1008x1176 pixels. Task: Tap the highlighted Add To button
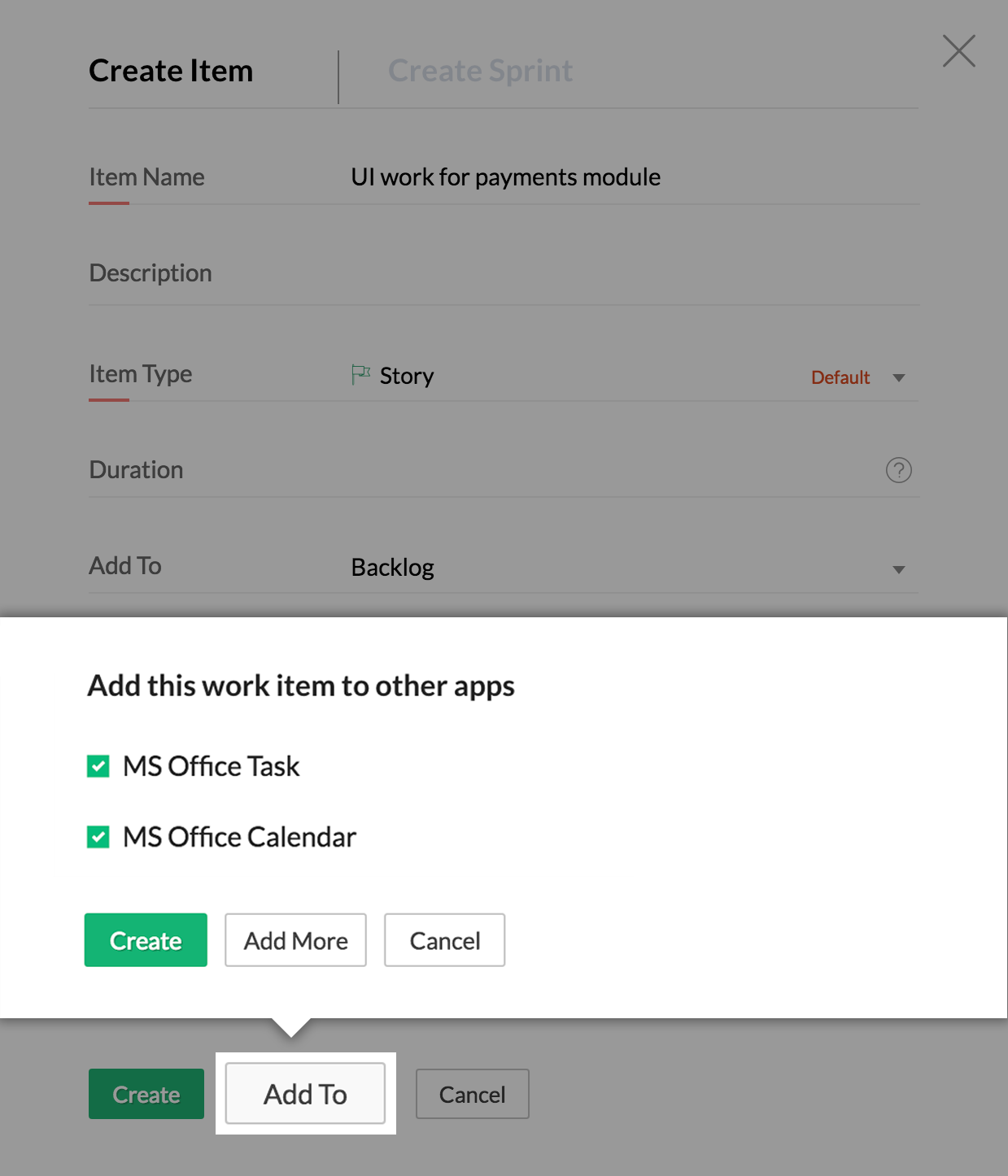point(305,1094)
